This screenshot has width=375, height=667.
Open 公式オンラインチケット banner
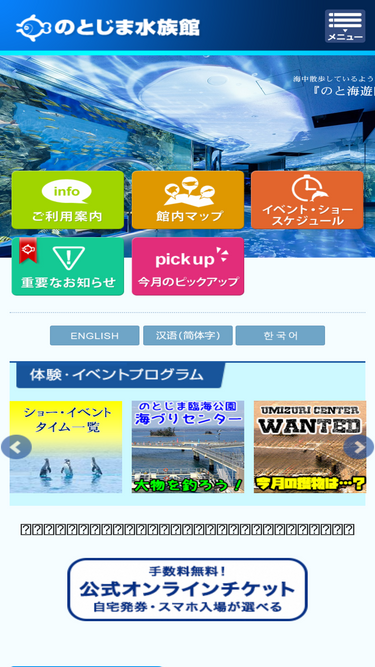point(188,590)
